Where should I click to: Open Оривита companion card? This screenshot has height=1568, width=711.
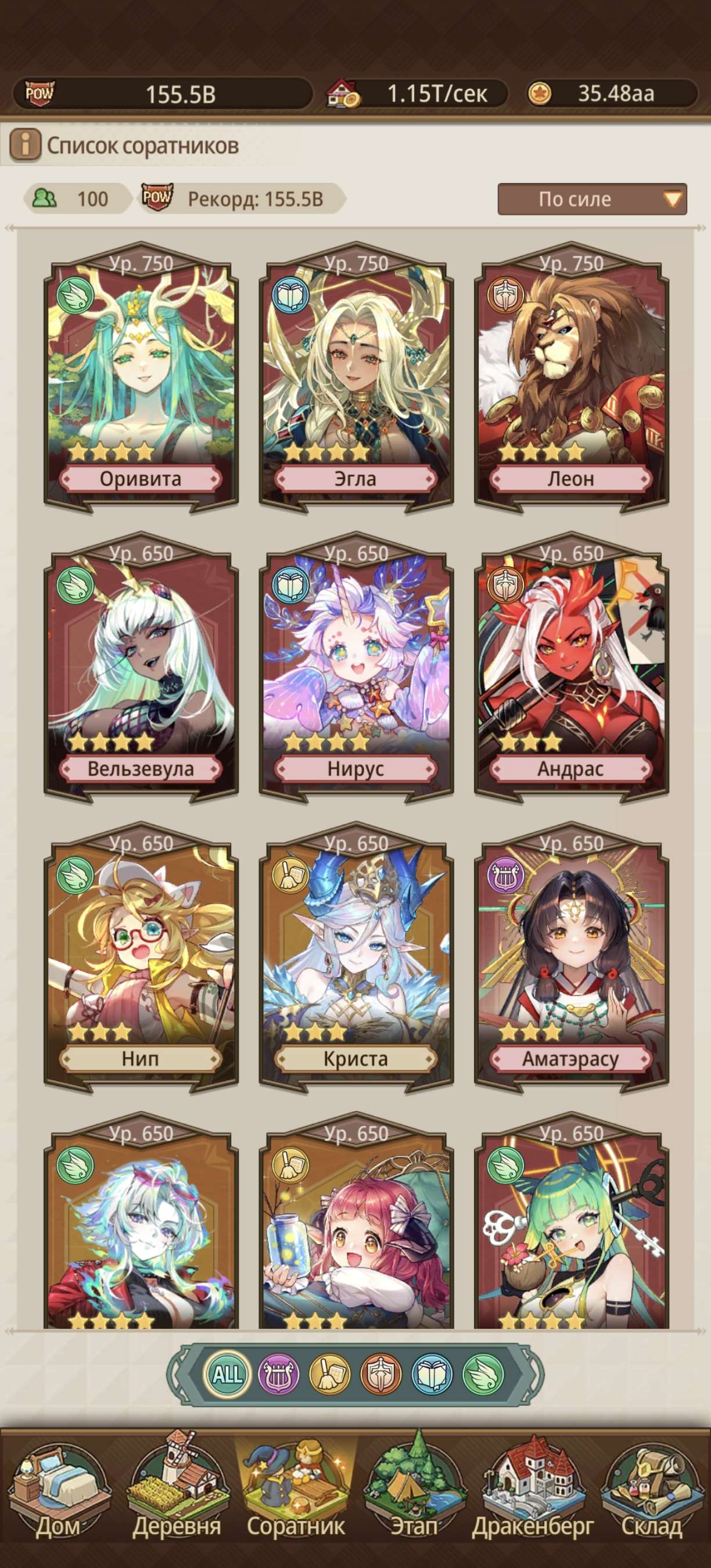click(141, 377)
